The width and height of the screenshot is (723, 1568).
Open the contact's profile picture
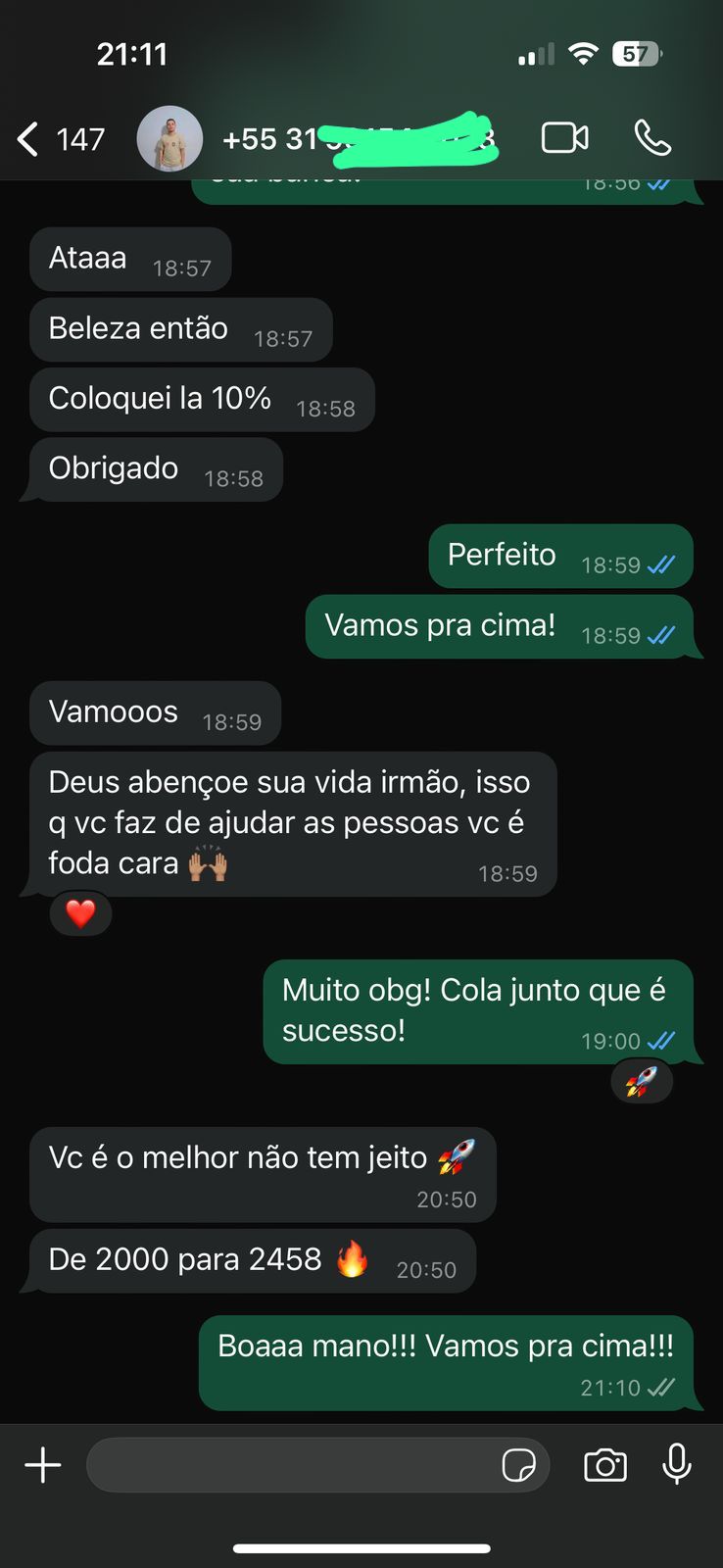(169, 139)
